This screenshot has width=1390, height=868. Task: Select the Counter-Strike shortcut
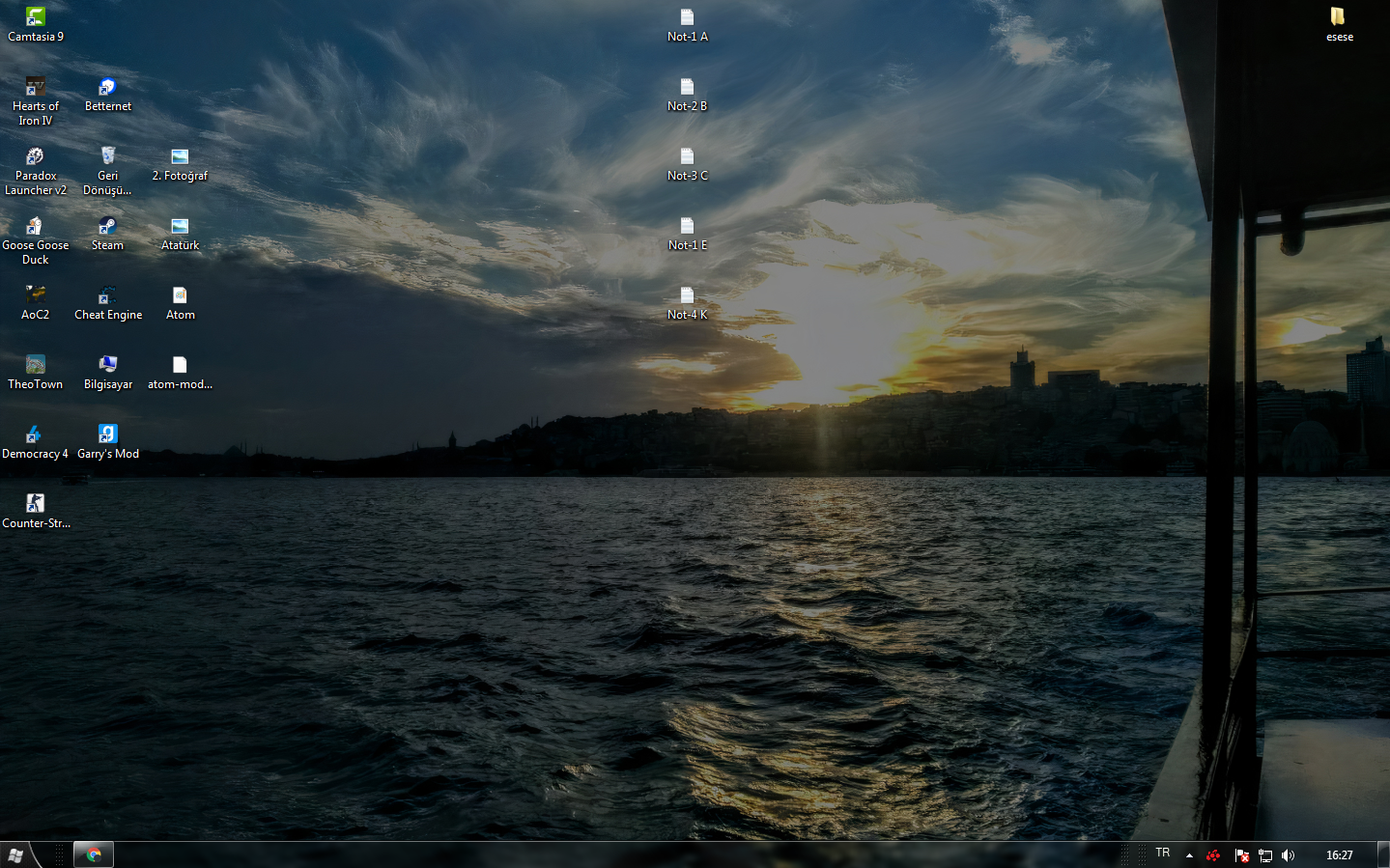[35, 505]
